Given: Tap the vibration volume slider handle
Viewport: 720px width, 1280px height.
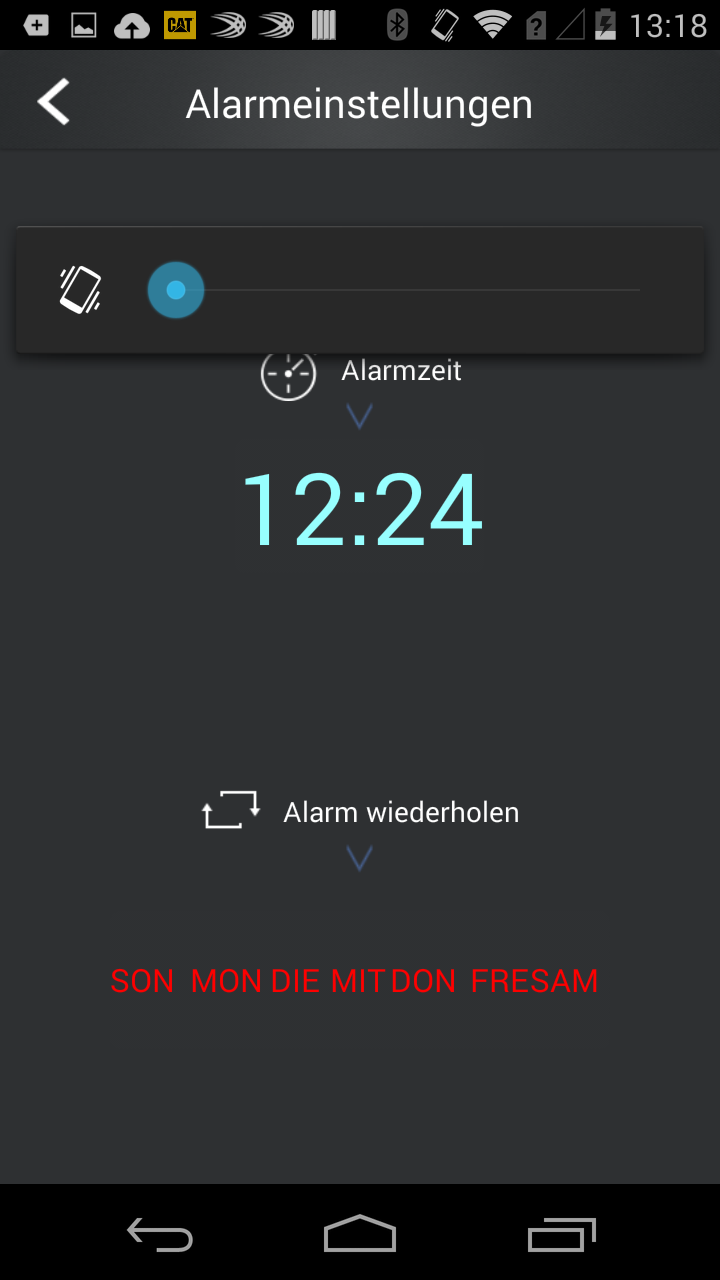Looking at the screenshot, I should click(x=176, y=291).
